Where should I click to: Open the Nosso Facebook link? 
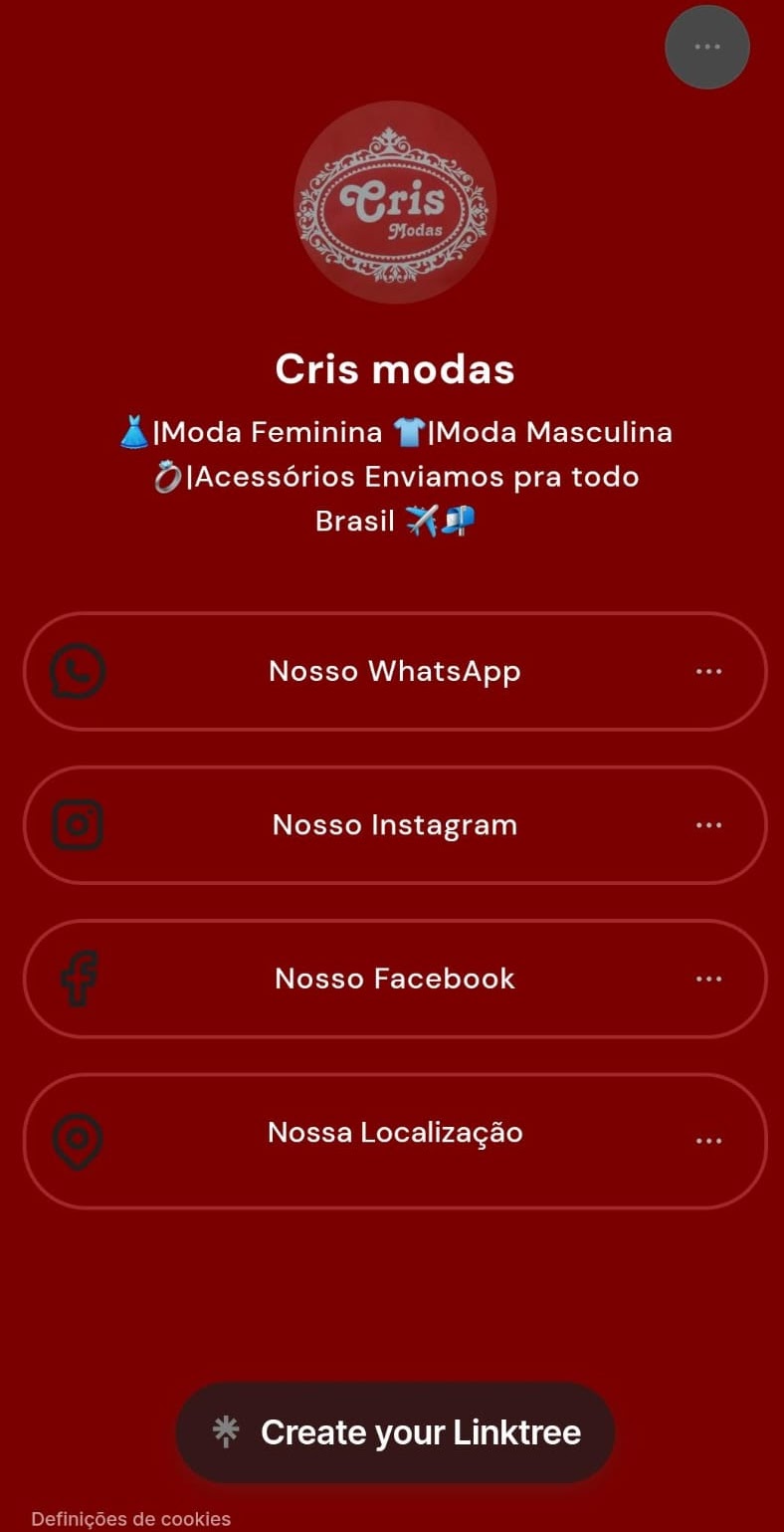click(395, 979)
